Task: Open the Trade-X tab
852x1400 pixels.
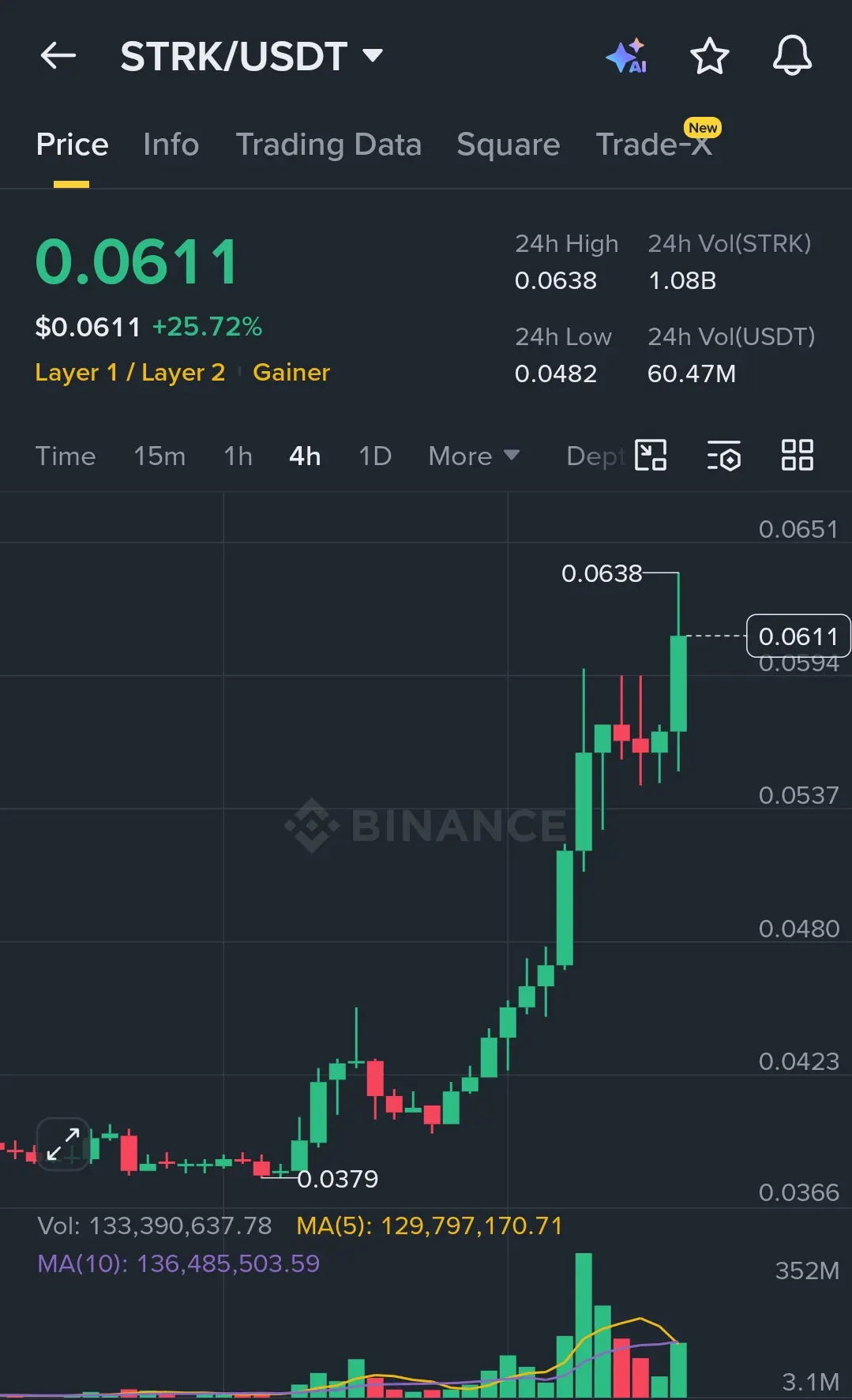Action: click(x=654, y=145)
